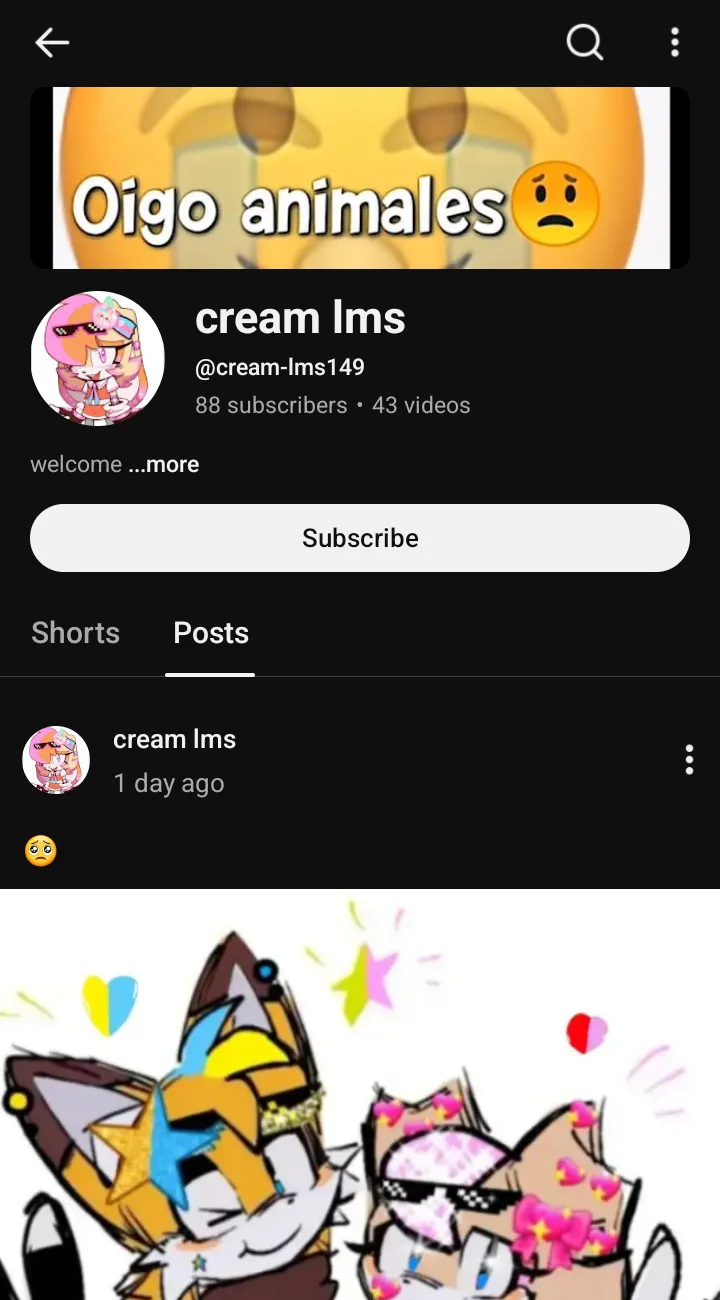Tap the post author's avatar

point(56,760)
